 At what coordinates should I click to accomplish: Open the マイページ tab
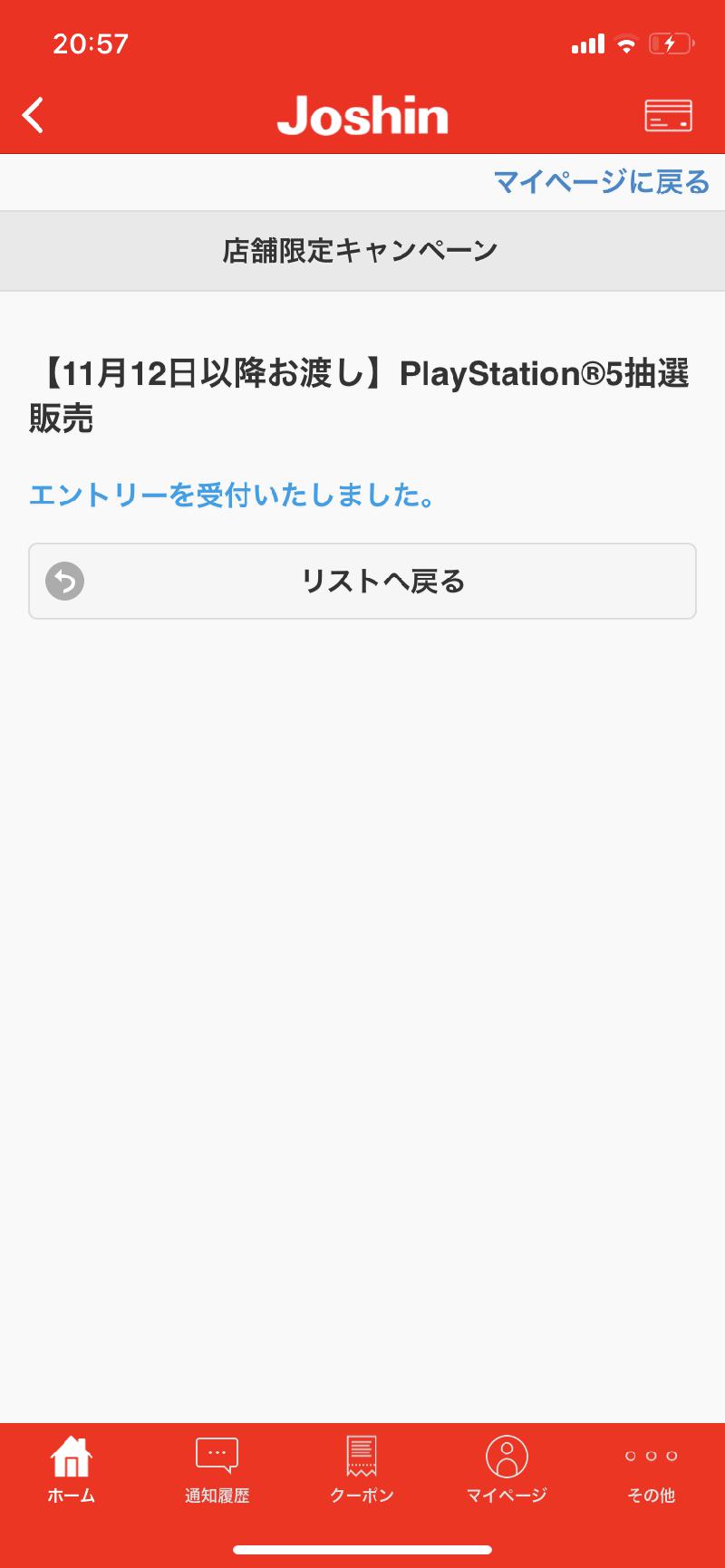coord(507,1469)
